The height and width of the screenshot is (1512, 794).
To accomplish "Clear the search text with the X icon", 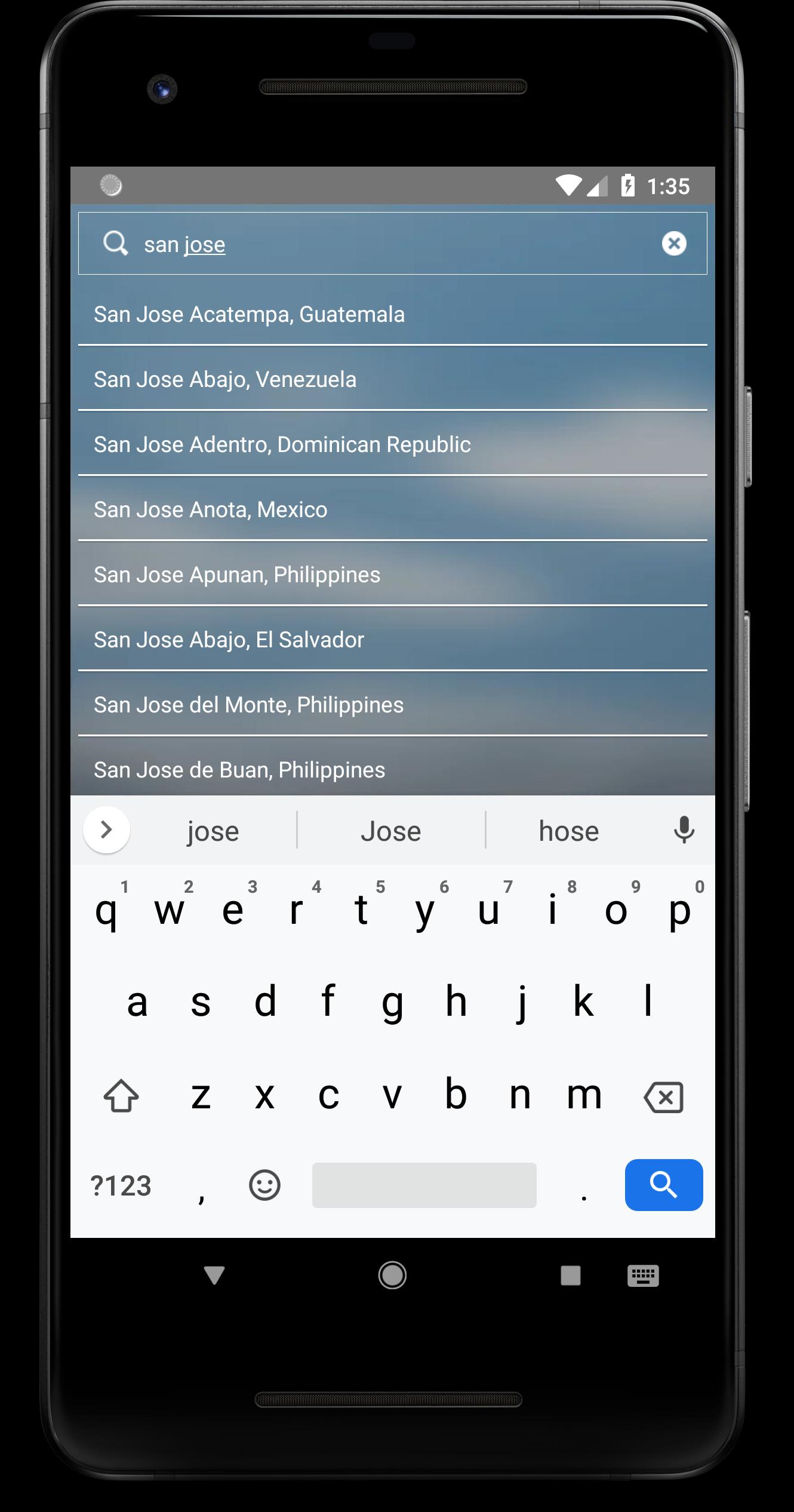I will (673, 244).
